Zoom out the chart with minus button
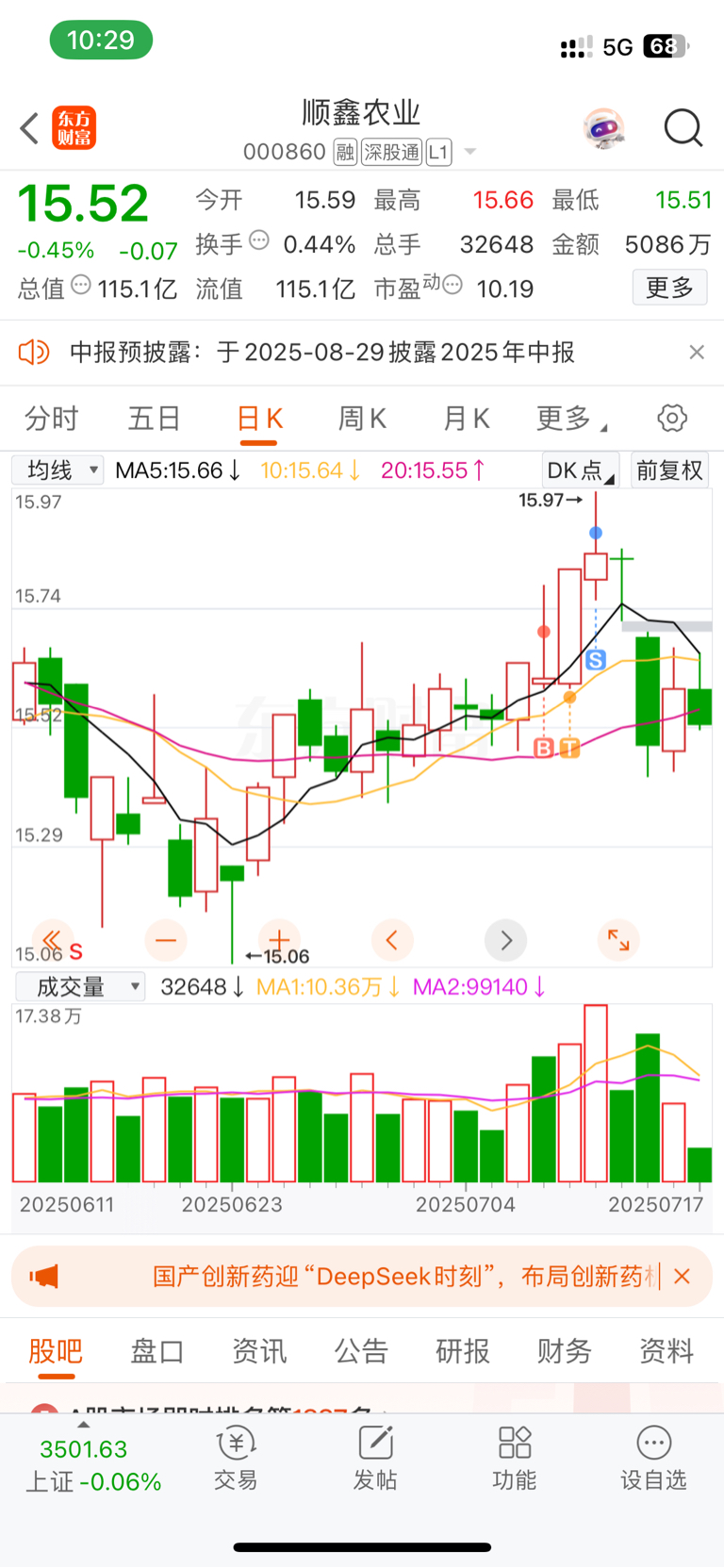 coord(166,940)
